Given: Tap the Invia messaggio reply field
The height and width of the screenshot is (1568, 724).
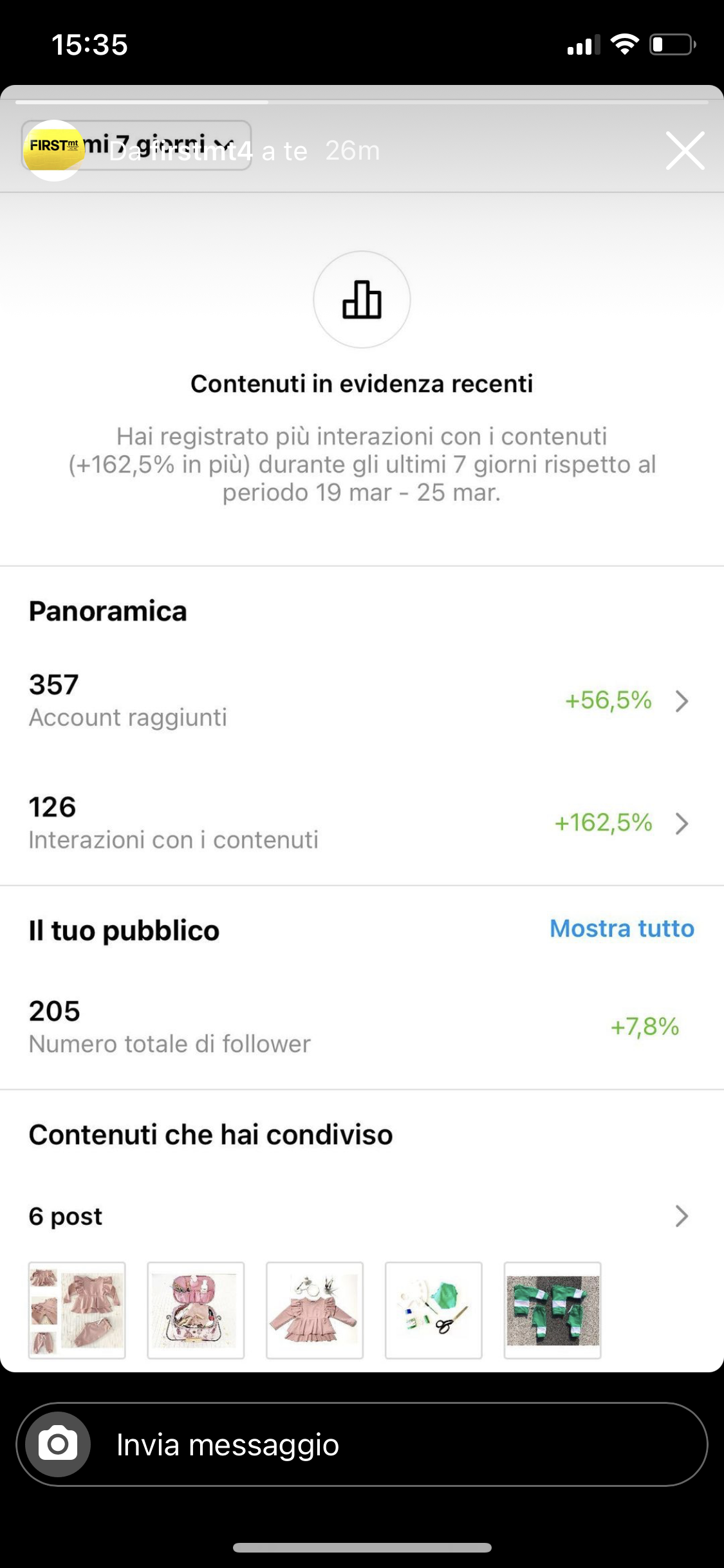Looking at the screenshot, I should click(x=362, y=1444).
